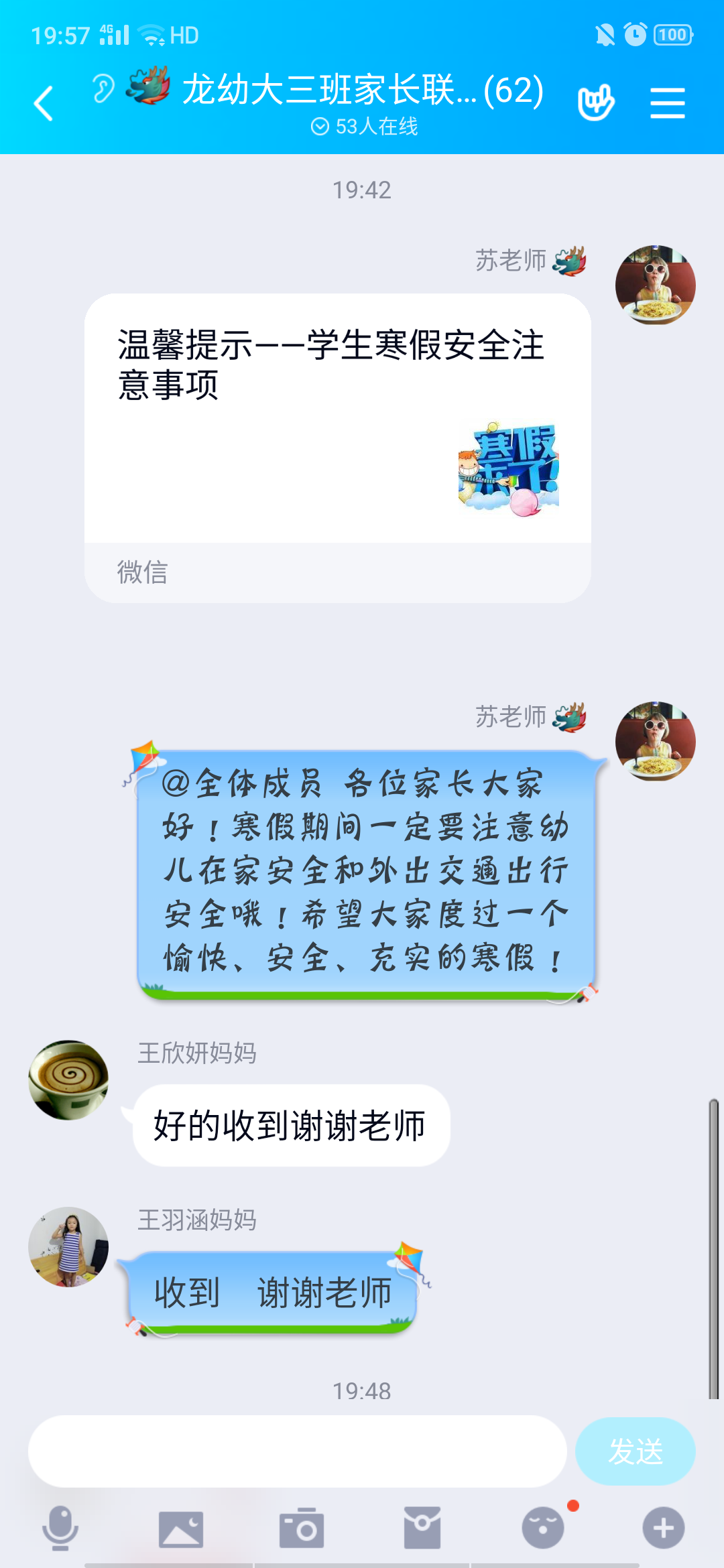
Task: Open the red packet envelope option
Action: [422, 1528]
